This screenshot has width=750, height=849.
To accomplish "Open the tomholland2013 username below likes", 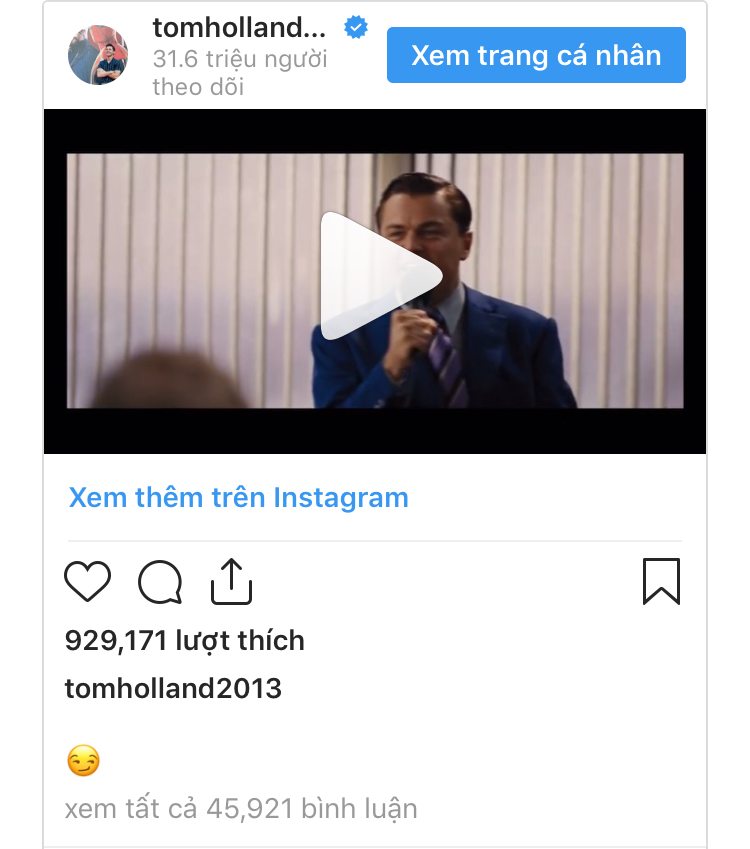I will 173,688.
